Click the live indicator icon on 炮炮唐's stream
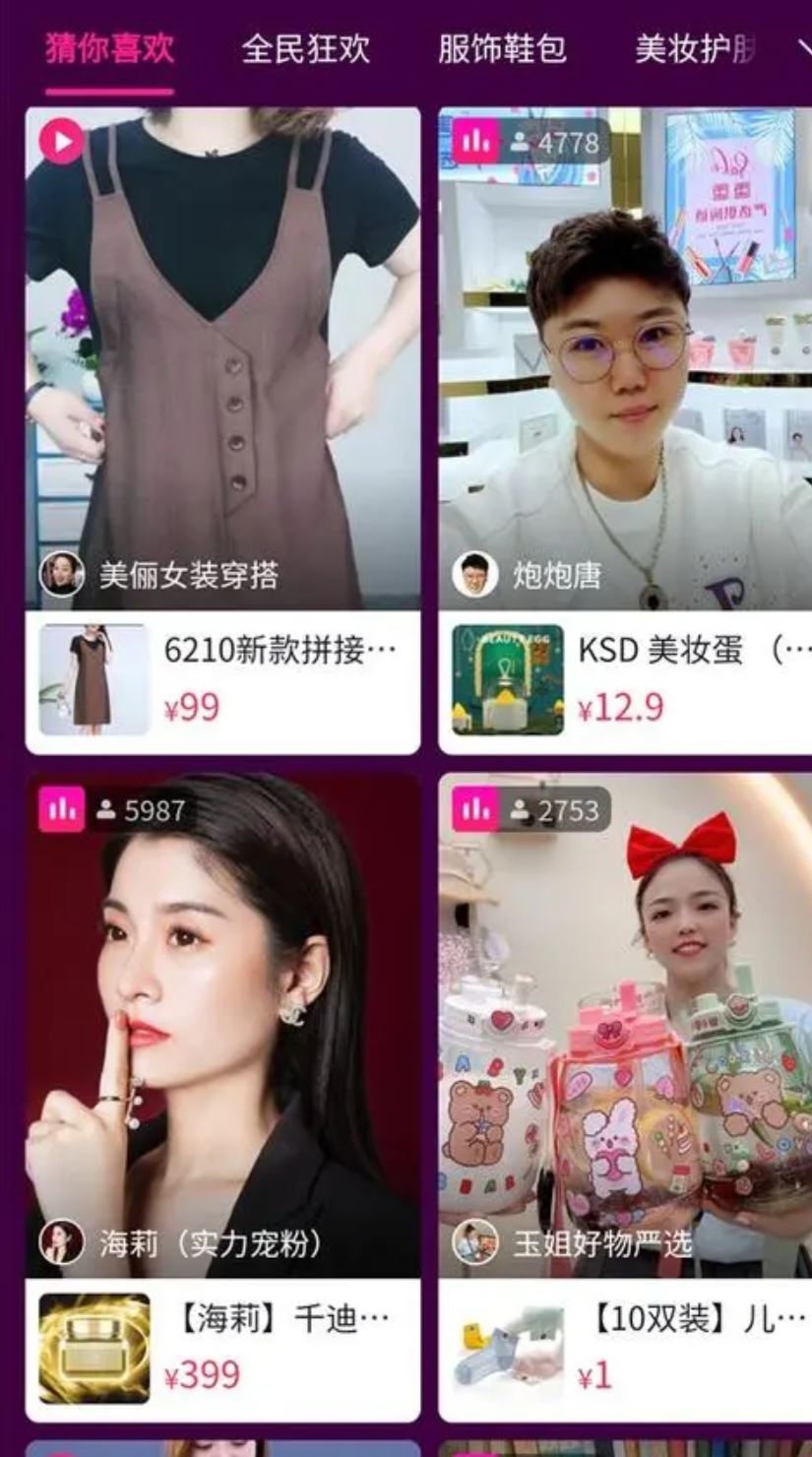 coord(476,140)
